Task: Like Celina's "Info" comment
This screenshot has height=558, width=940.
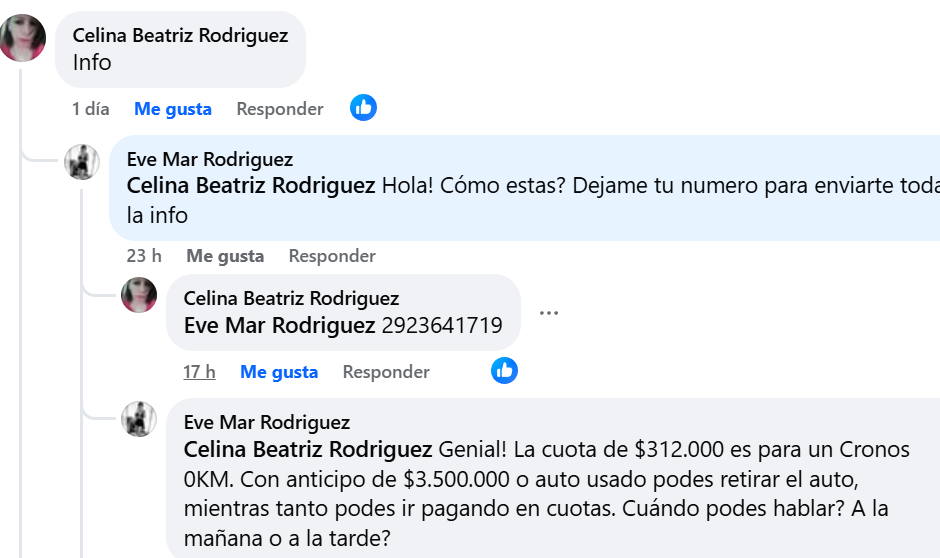Action: [173, 109]
